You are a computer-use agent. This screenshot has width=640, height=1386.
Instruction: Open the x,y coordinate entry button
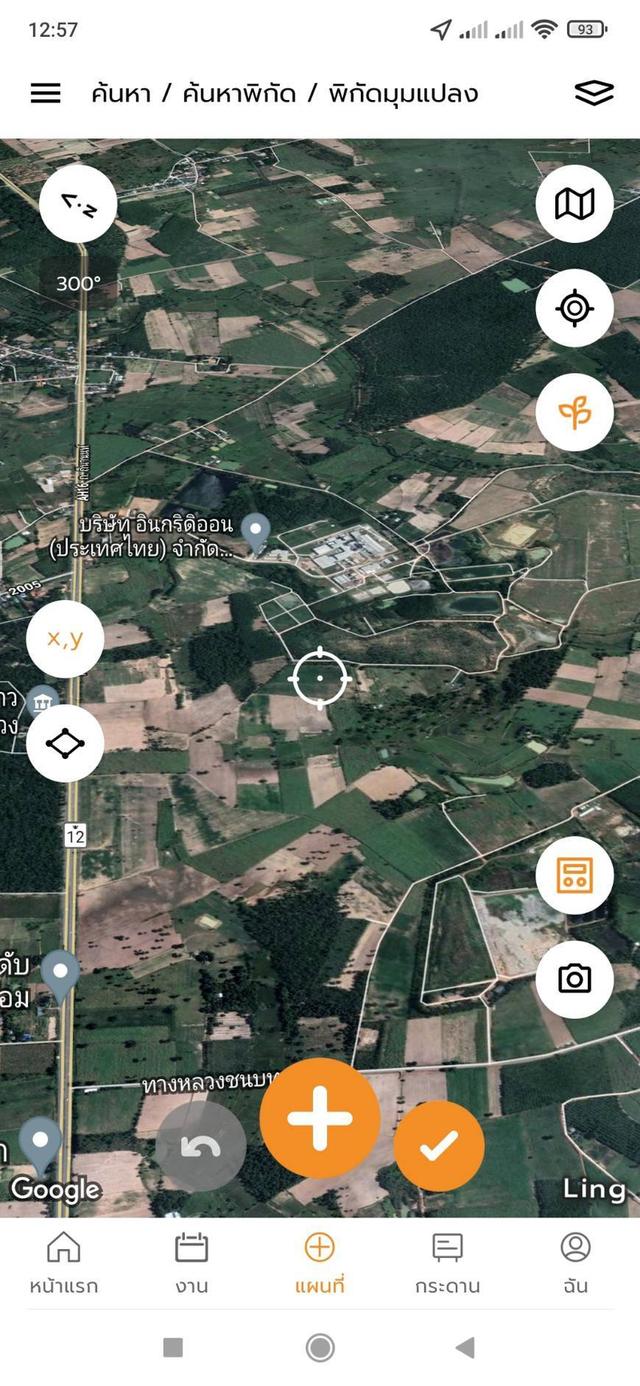[65, 638]
